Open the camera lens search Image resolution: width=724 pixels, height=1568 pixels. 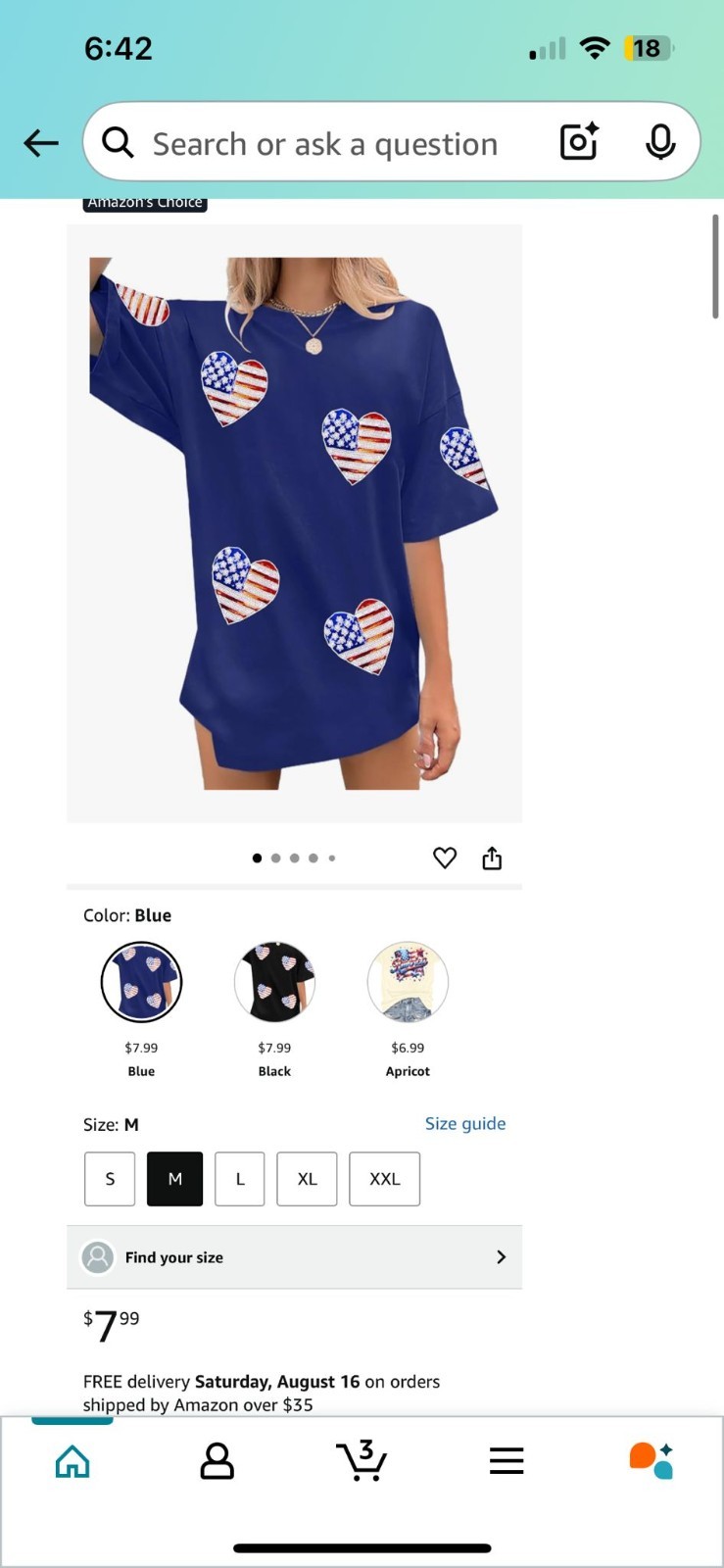pos(578,142)
